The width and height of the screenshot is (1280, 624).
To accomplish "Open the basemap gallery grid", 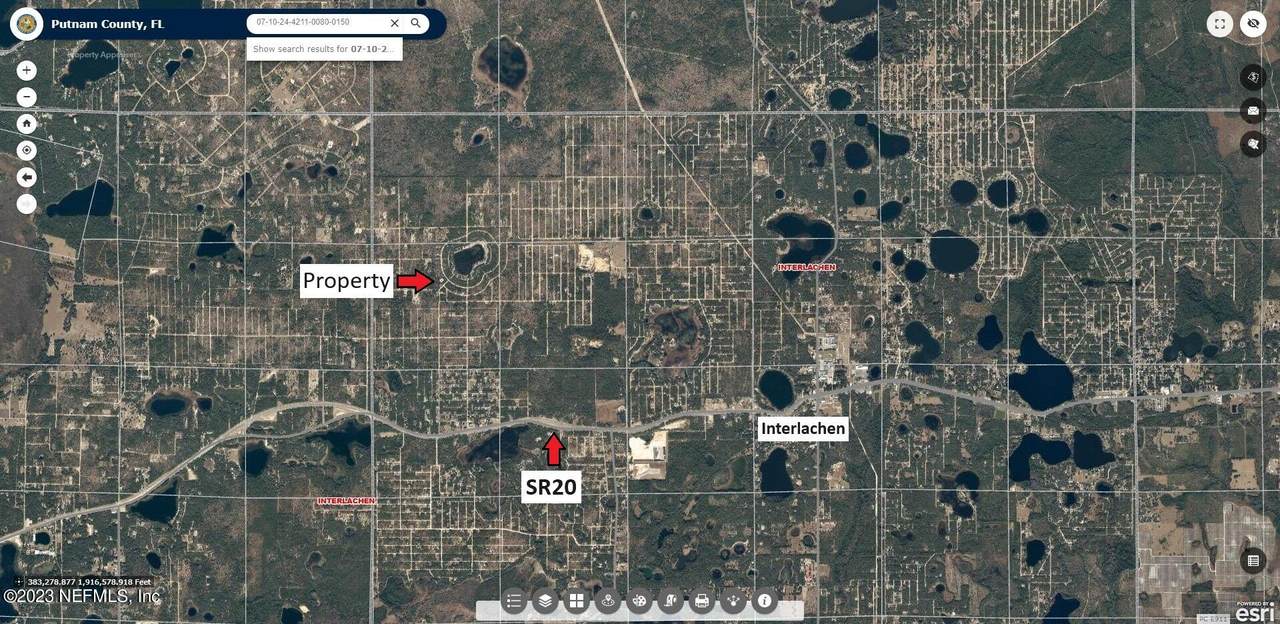I will (x=576, y=601).
